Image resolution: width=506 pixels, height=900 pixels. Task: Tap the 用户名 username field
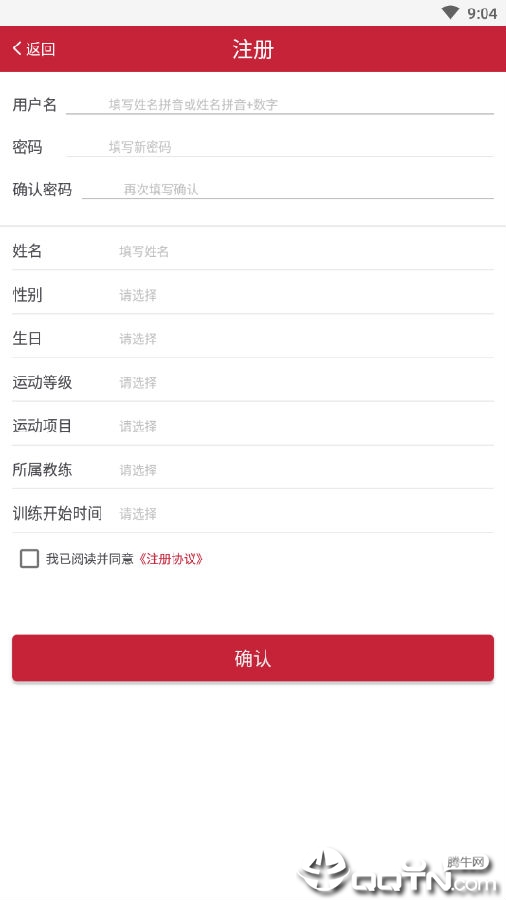pyautogui.click(x=280, y=104)
